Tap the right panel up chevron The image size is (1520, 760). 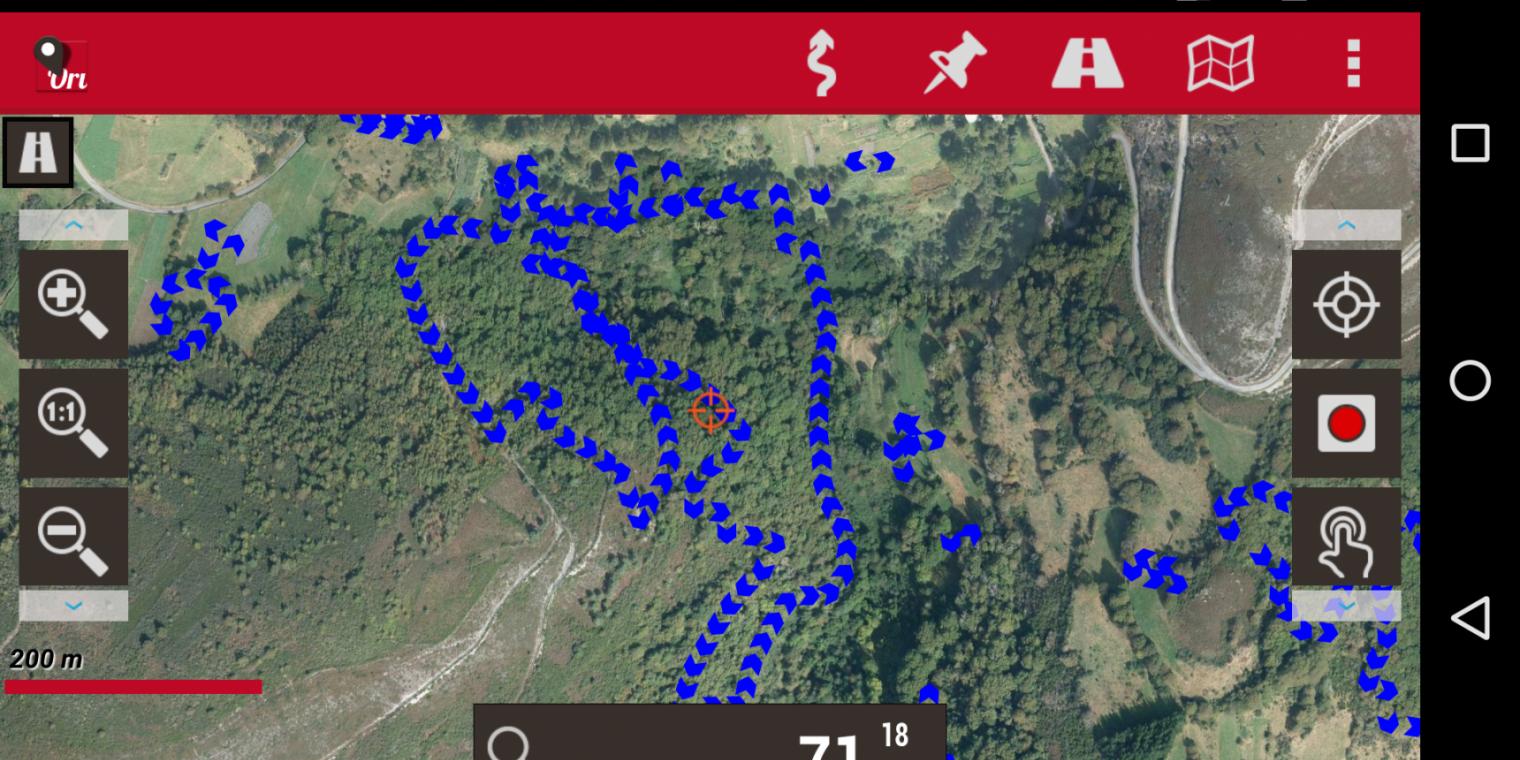(1346, 225)
